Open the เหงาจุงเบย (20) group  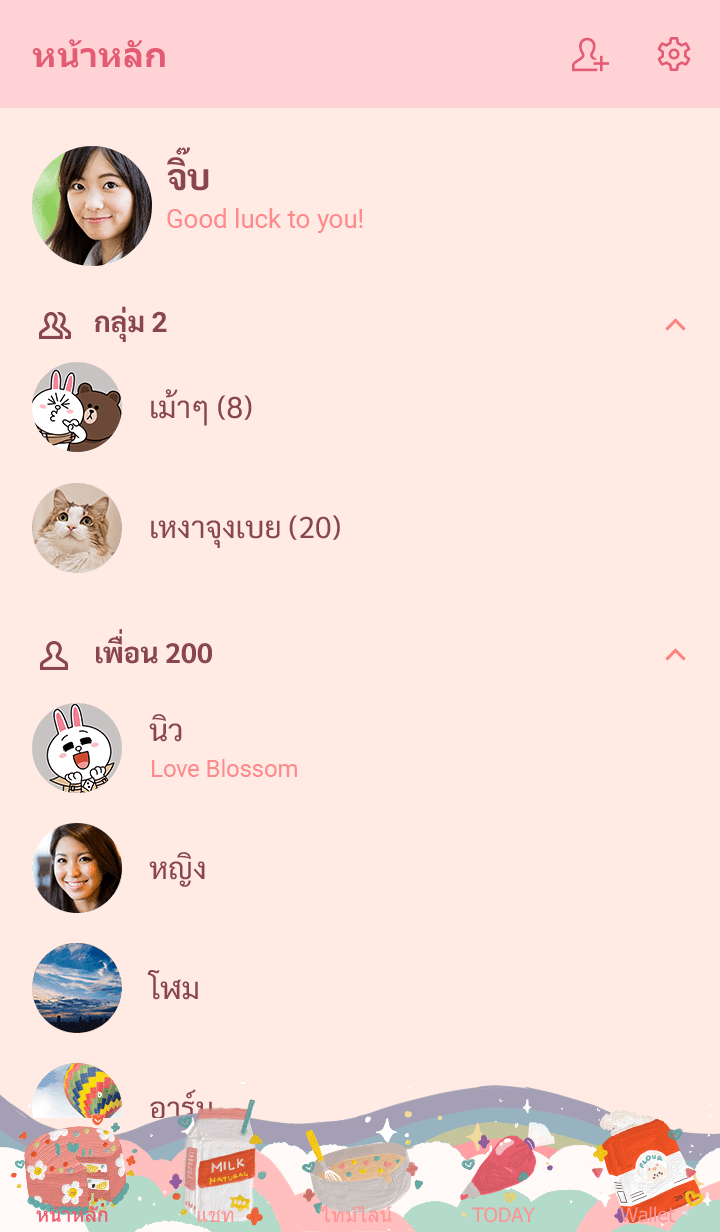[245, 528]
